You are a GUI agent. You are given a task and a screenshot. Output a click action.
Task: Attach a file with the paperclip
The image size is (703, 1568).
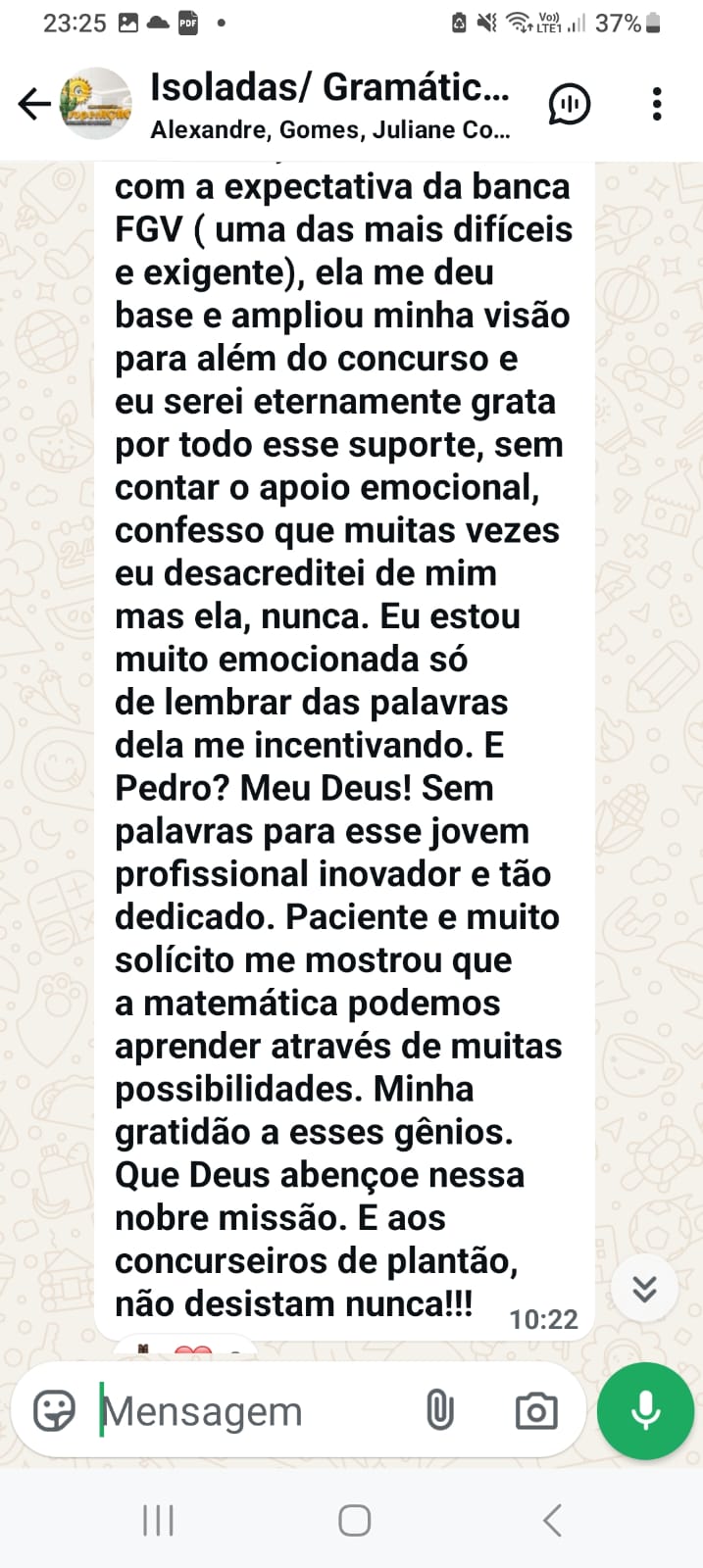coord(440,1411)
